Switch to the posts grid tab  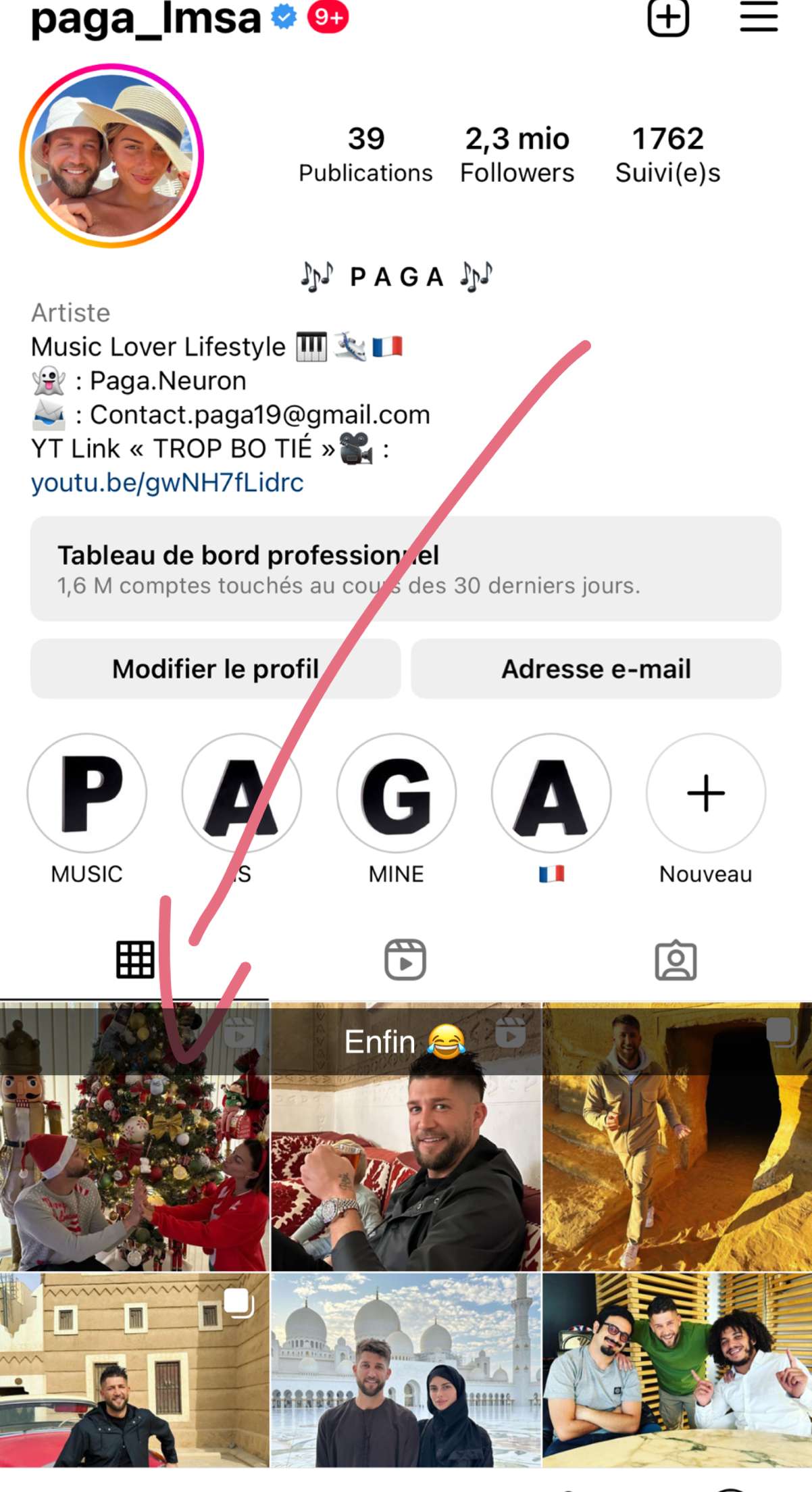tap(135, 960)
